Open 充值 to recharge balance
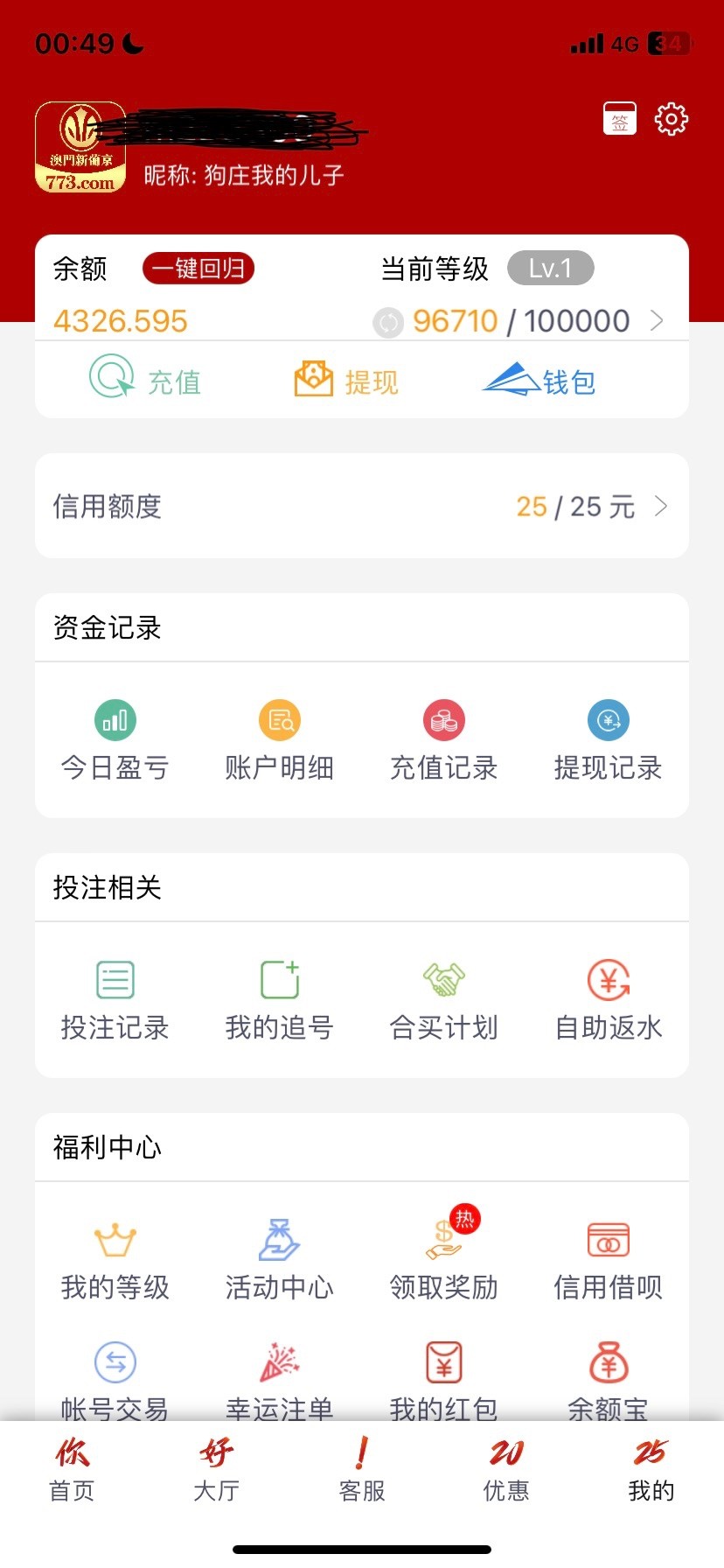724x1568 pixels. click(145, 381)
